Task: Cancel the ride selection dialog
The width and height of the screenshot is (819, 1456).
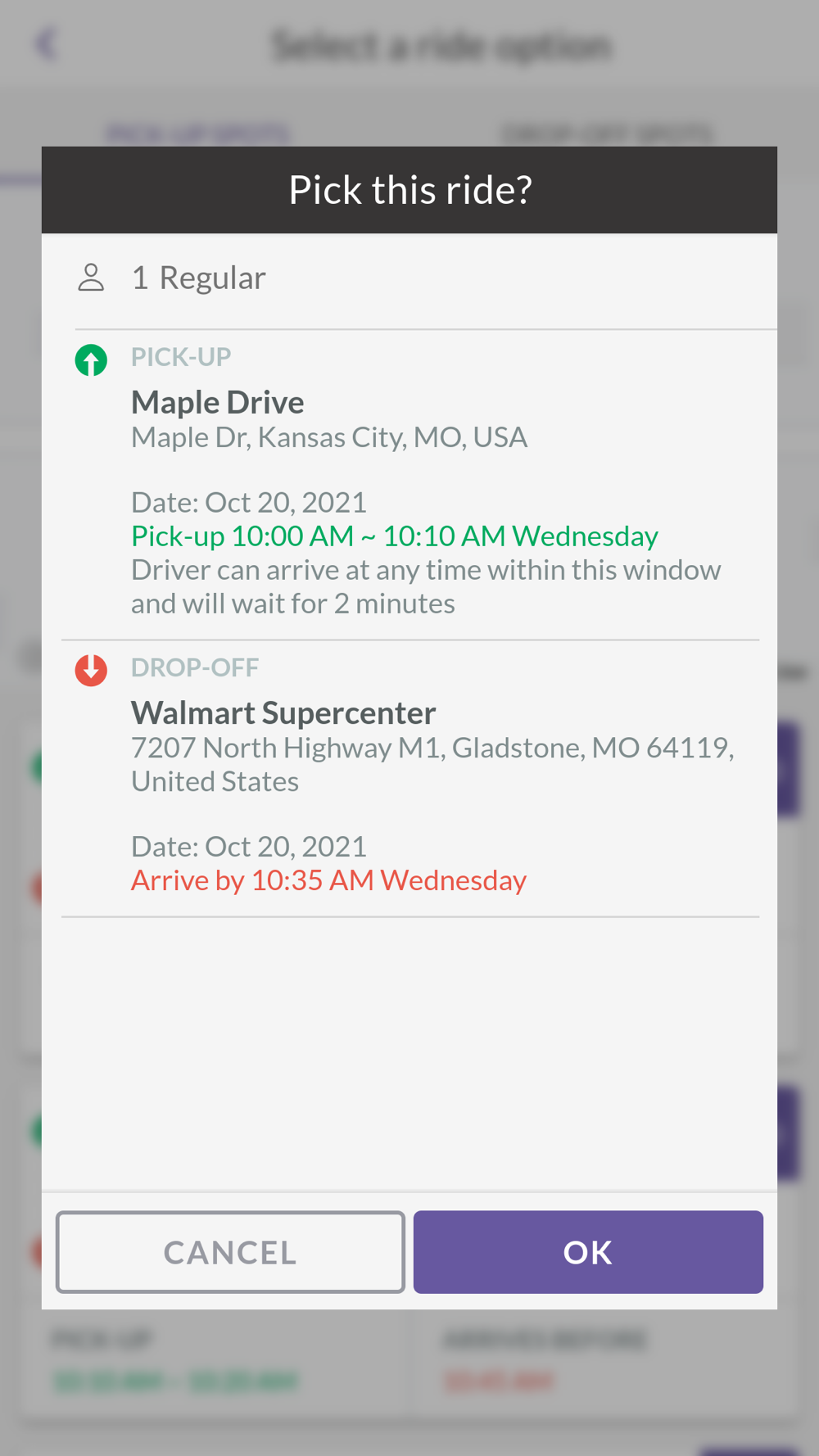Action: coord(230,1251)
